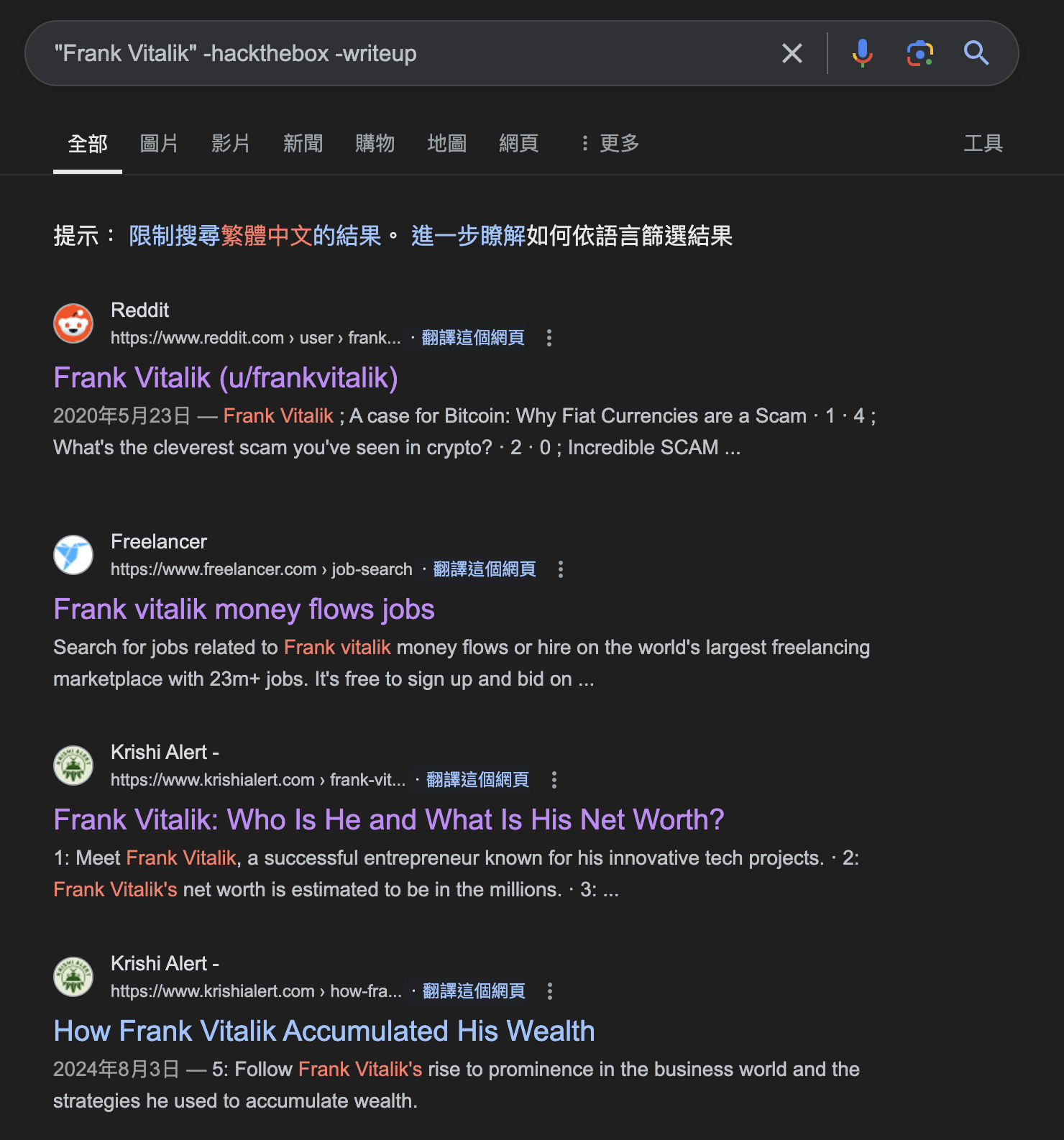
Task: Clear the search query text
Action: coord(792,53)
